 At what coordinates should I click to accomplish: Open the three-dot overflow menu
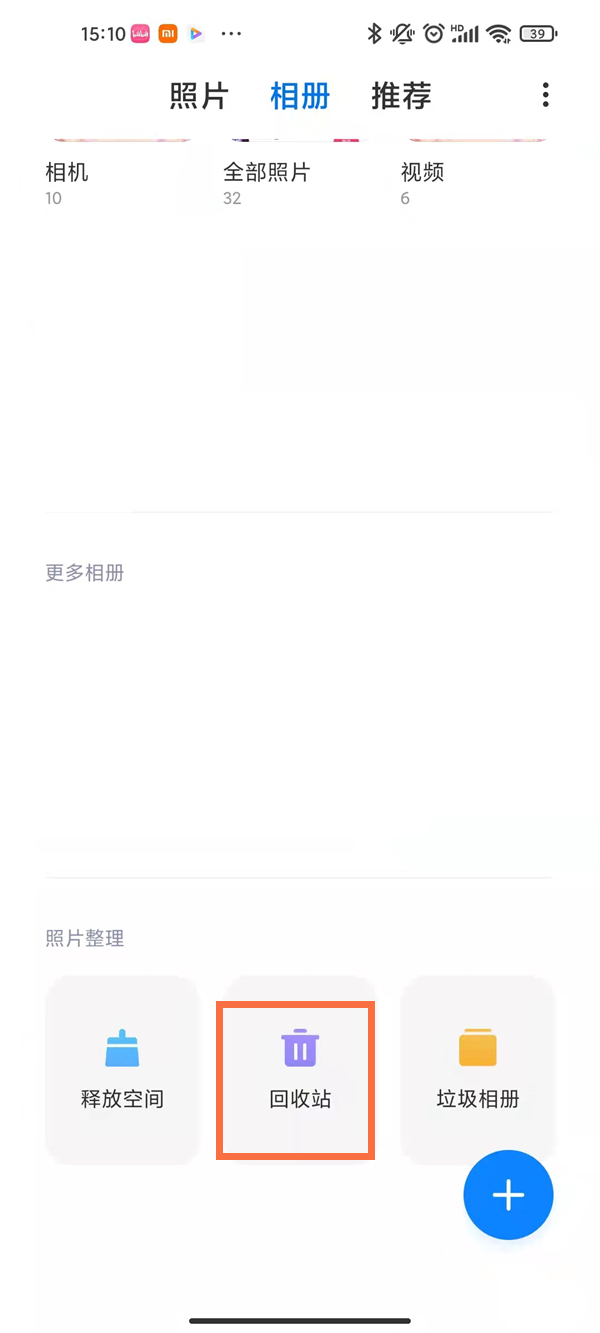(x=545, y=95)
